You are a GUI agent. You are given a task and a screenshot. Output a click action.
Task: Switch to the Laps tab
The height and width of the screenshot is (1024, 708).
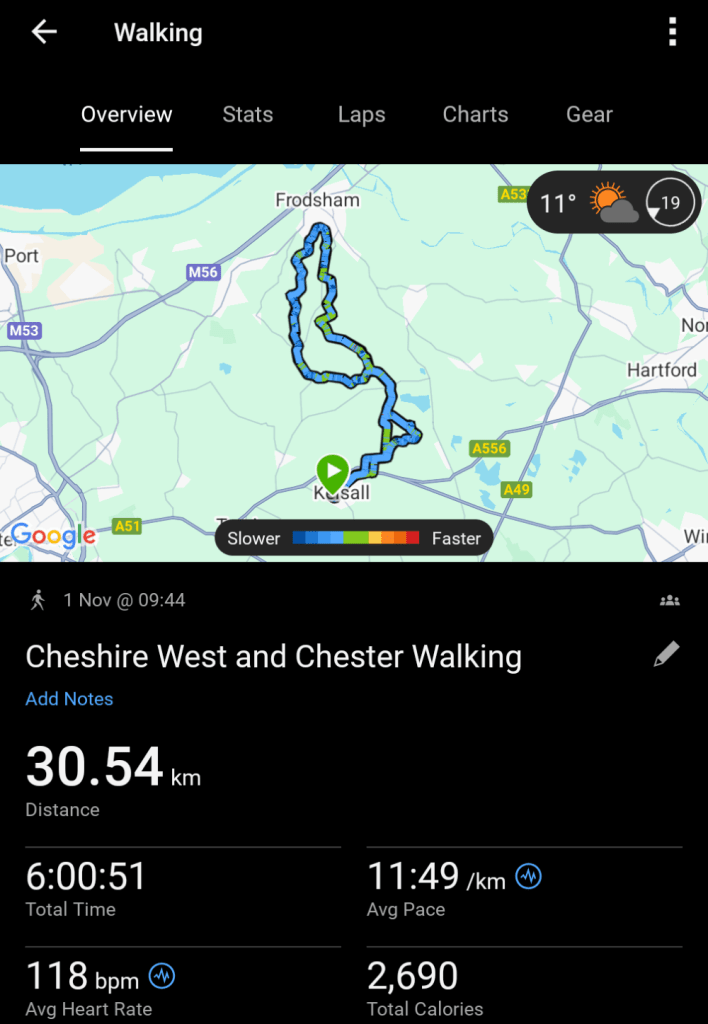361,114
